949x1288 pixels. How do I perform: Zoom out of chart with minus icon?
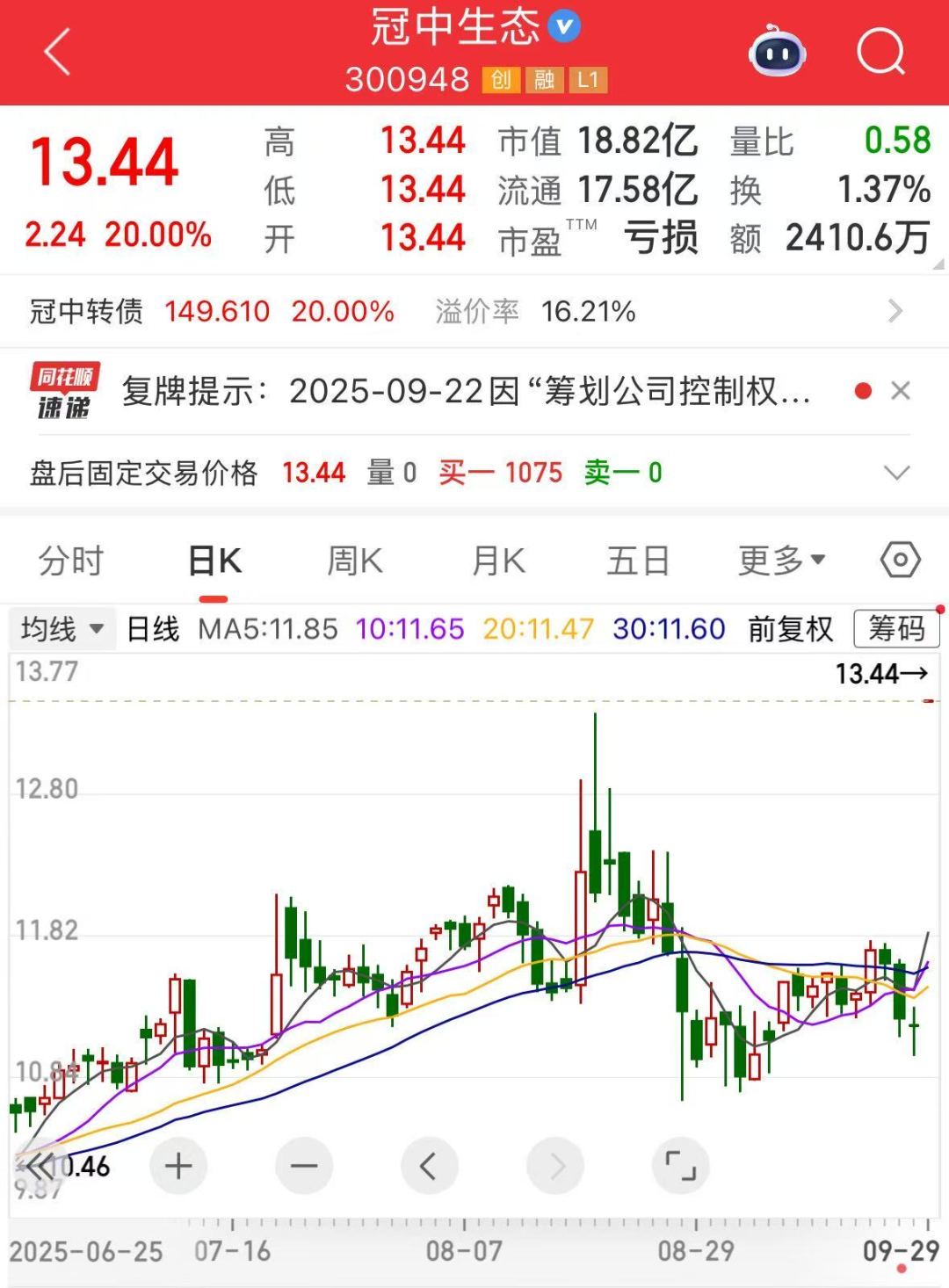click(304, 1166)
